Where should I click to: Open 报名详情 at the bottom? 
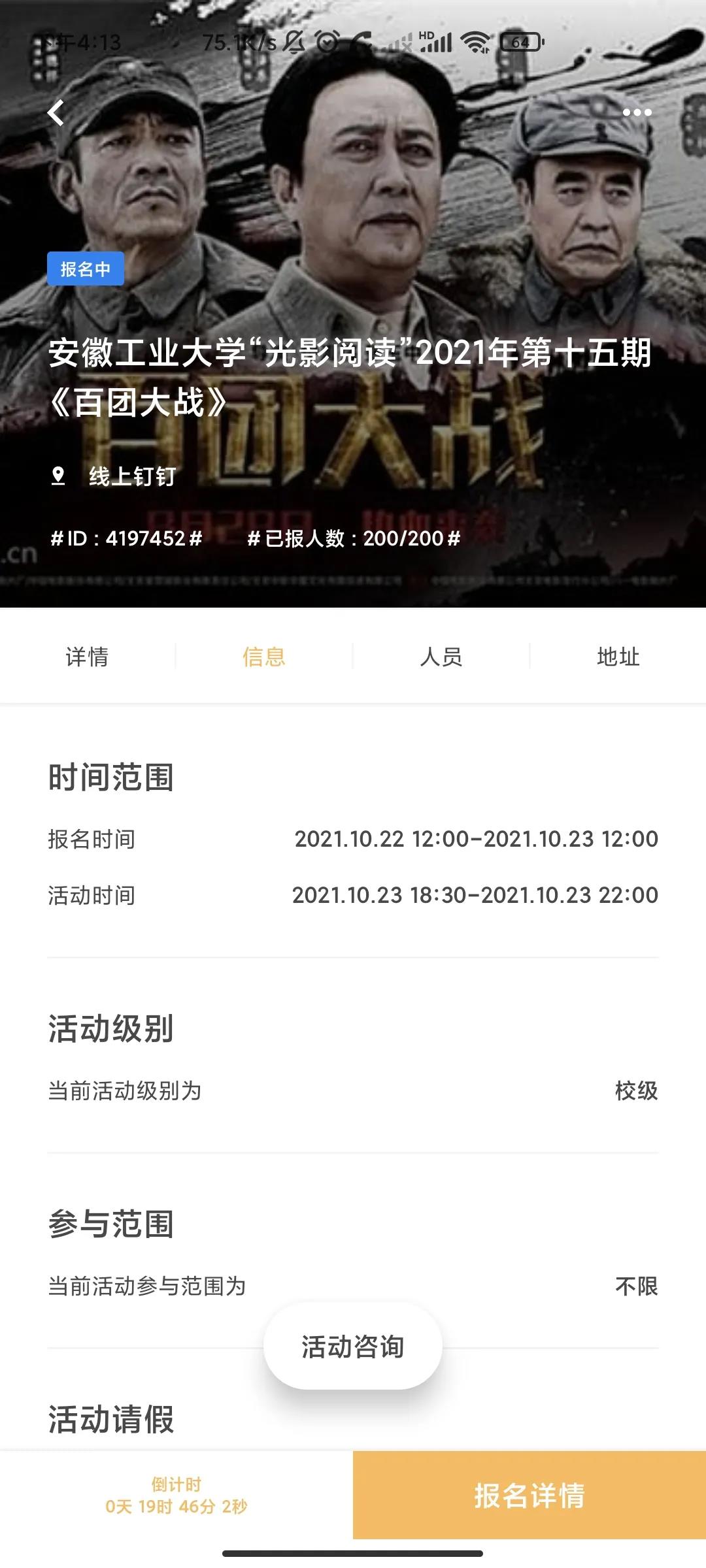[529, 1495]
